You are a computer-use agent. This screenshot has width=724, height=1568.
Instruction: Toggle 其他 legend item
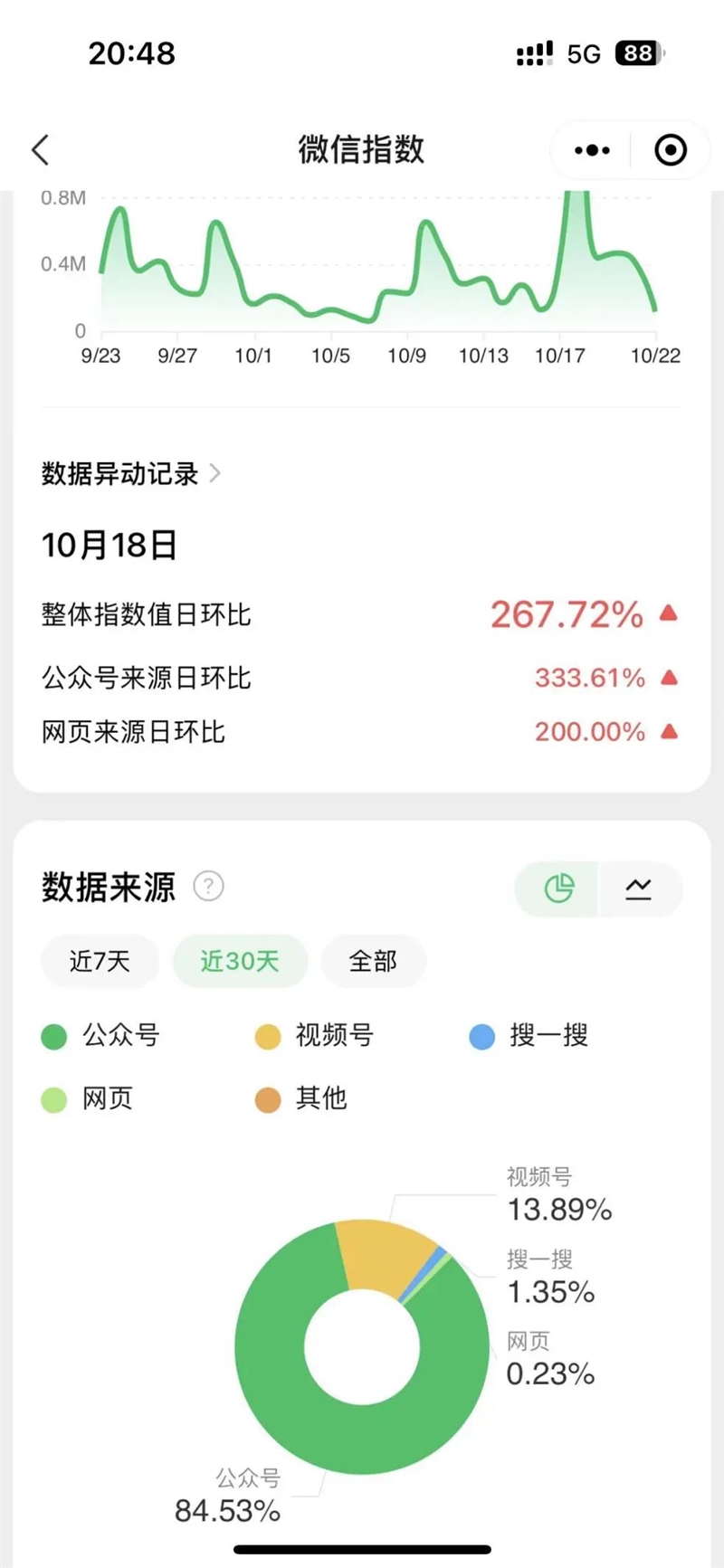point(302,1098)
